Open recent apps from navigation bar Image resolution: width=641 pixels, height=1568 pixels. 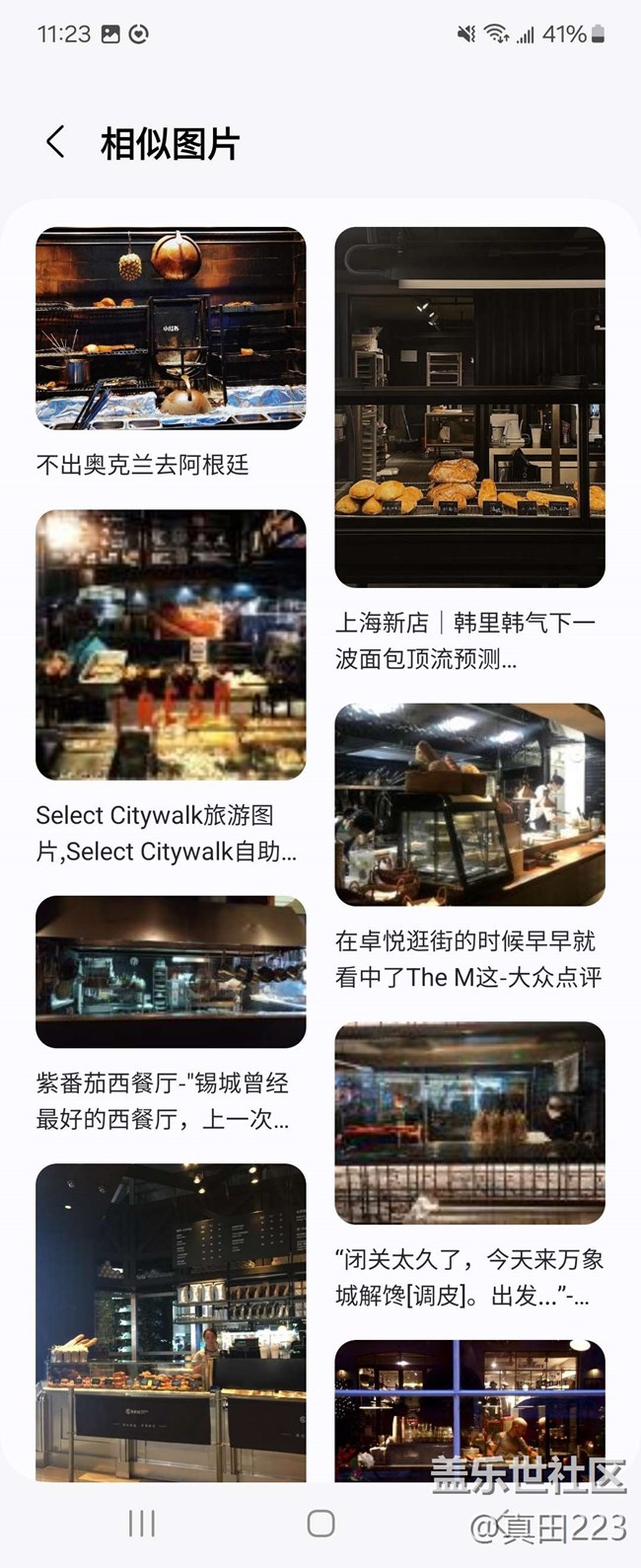tap(142, 1524)
